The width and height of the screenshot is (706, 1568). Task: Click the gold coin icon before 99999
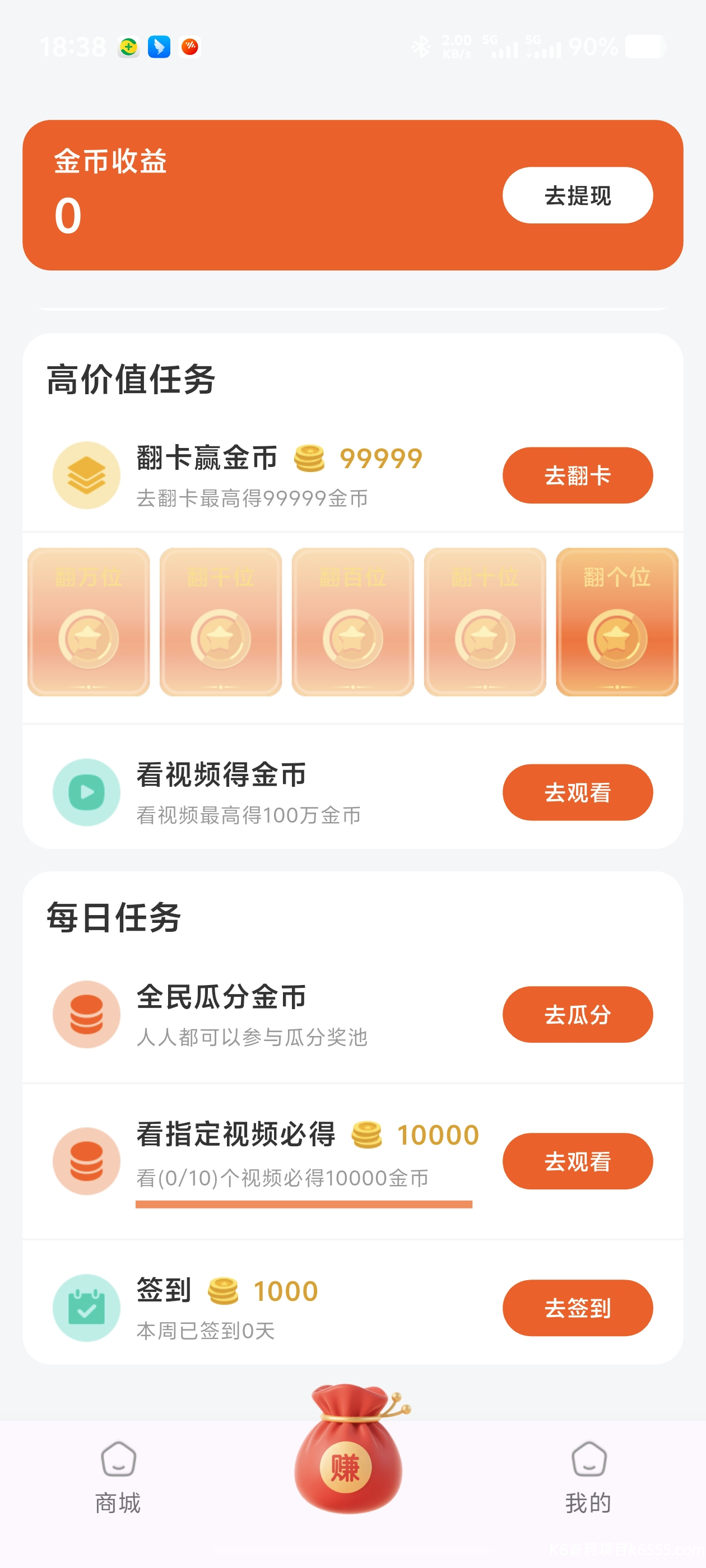point(309,458)
